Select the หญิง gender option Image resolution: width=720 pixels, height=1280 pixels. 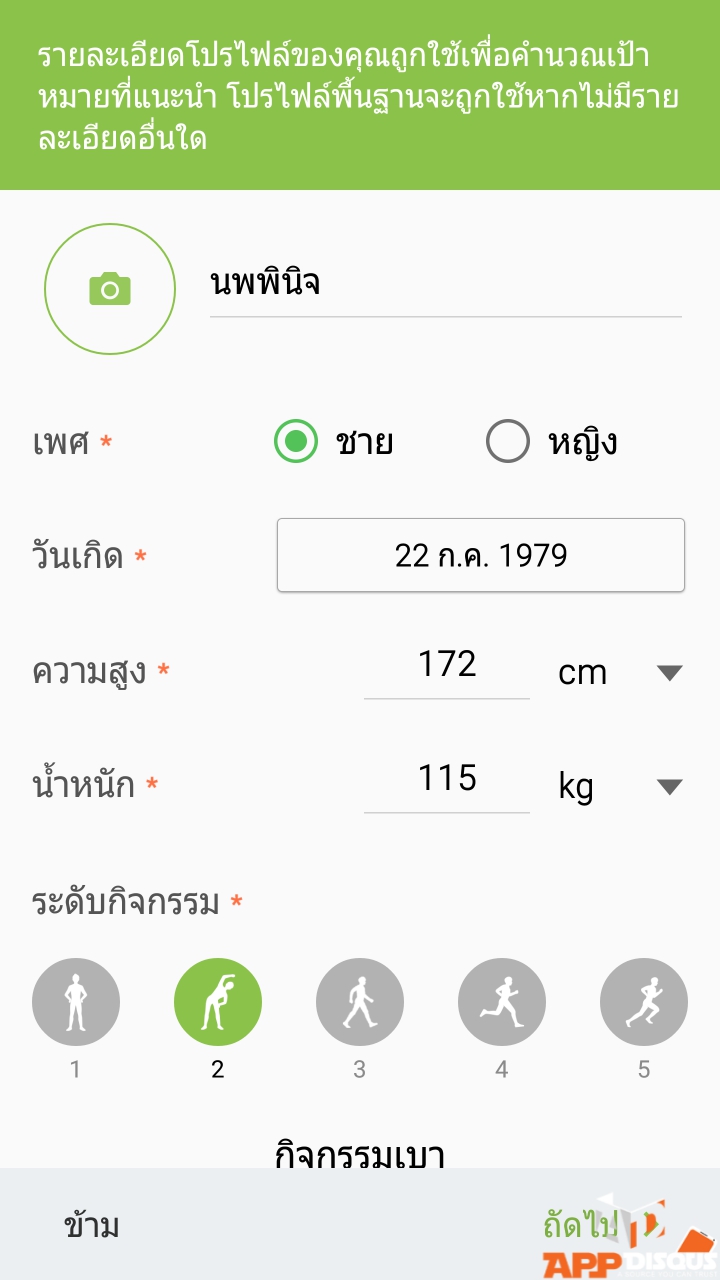(508, 442)
